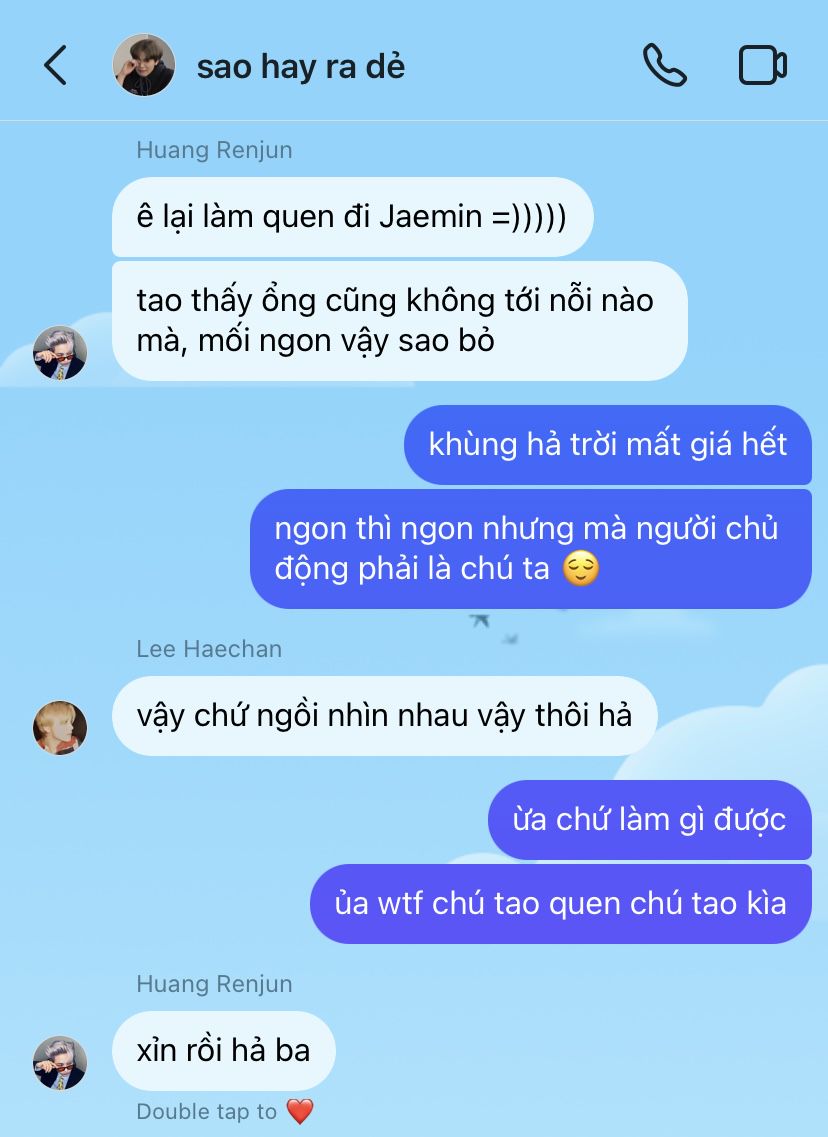Open Huang Renjun's avatar beside 'xỉn rồi hả ba'
This screenshot has width=828, height=1137.
pos(60,1062)
